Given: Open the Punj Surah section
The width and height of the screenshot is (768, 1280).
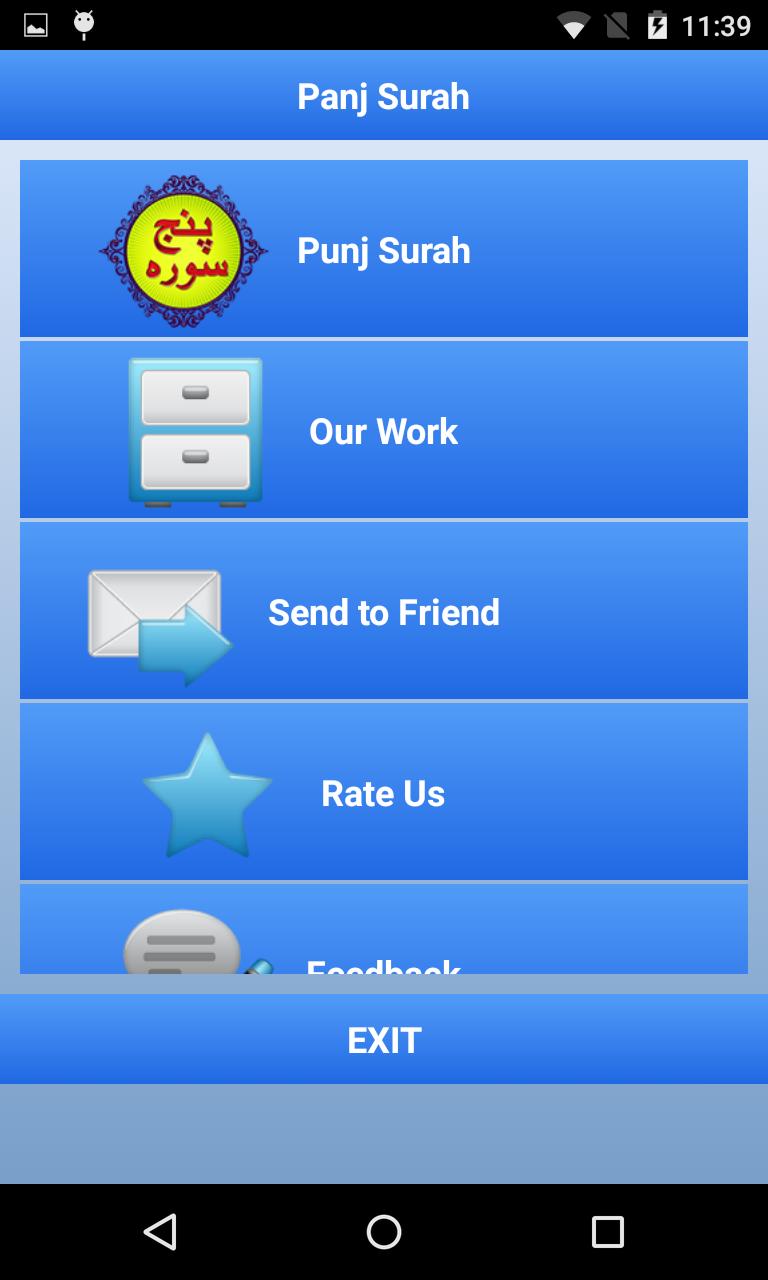Looking at the screenshot, I should pyautogui.click(x=383, y=249).
